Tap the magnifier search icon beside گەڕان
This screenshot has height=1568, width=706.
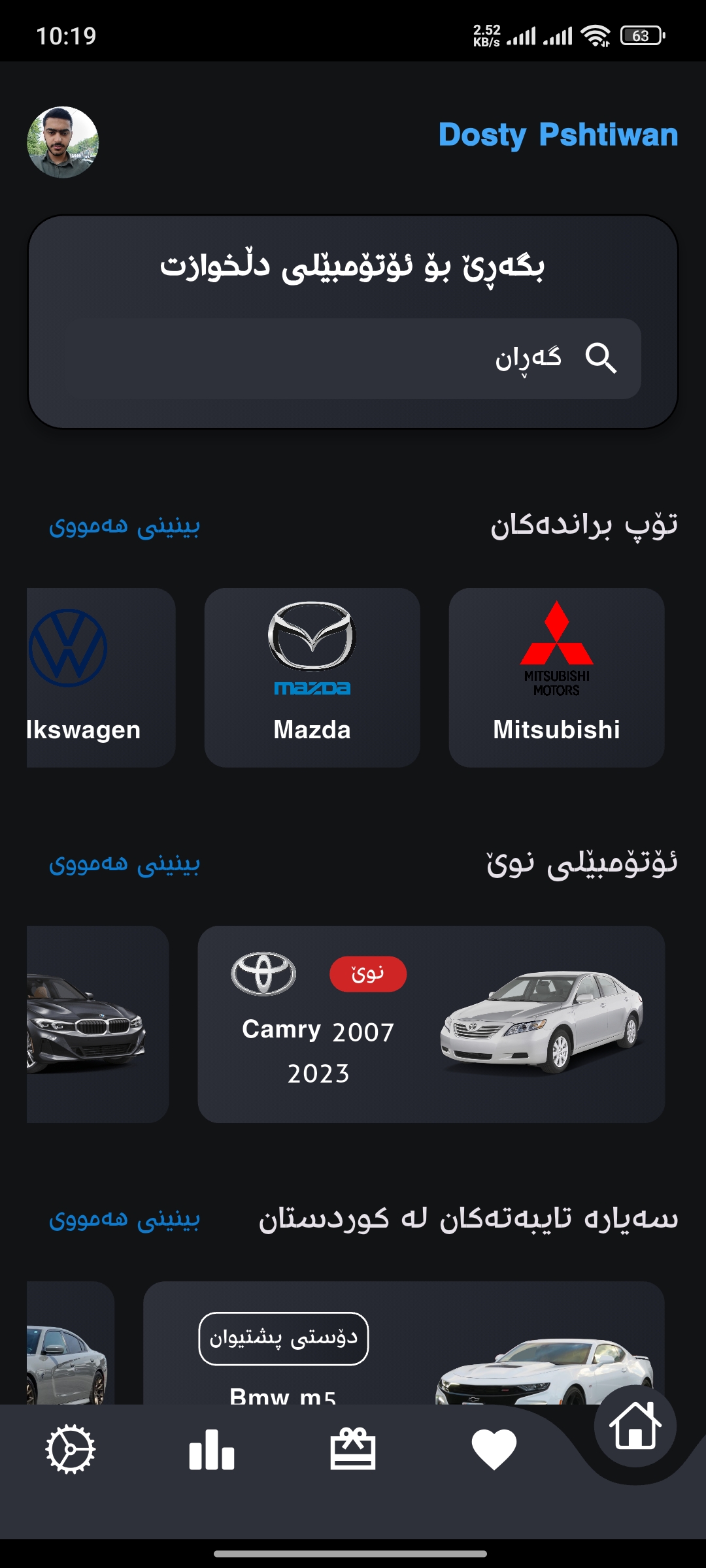pyautogui.click(x=602, y=358)
